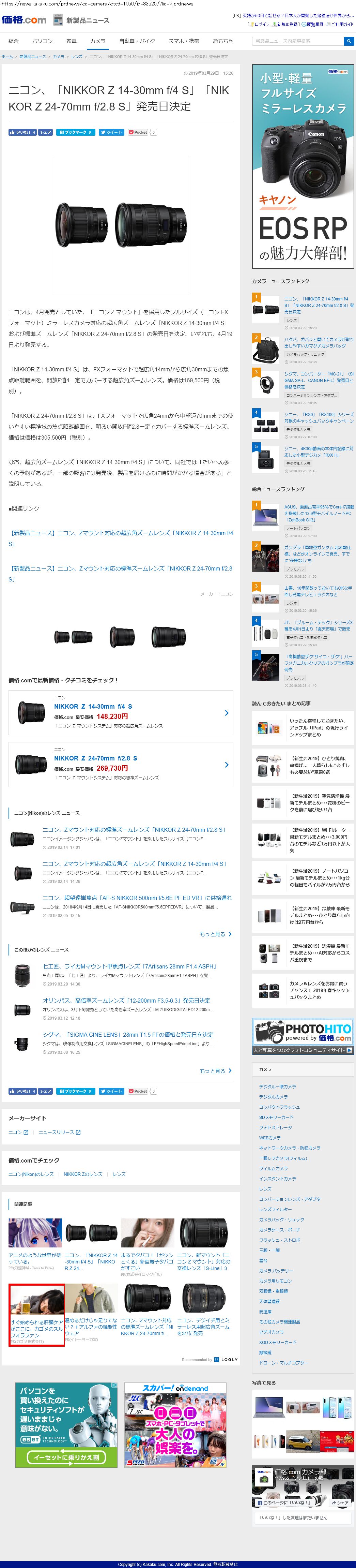The height and width of the screenshot is (1568, 356).
Task: Select the 自動車・バイク tab
Action: 137,41
